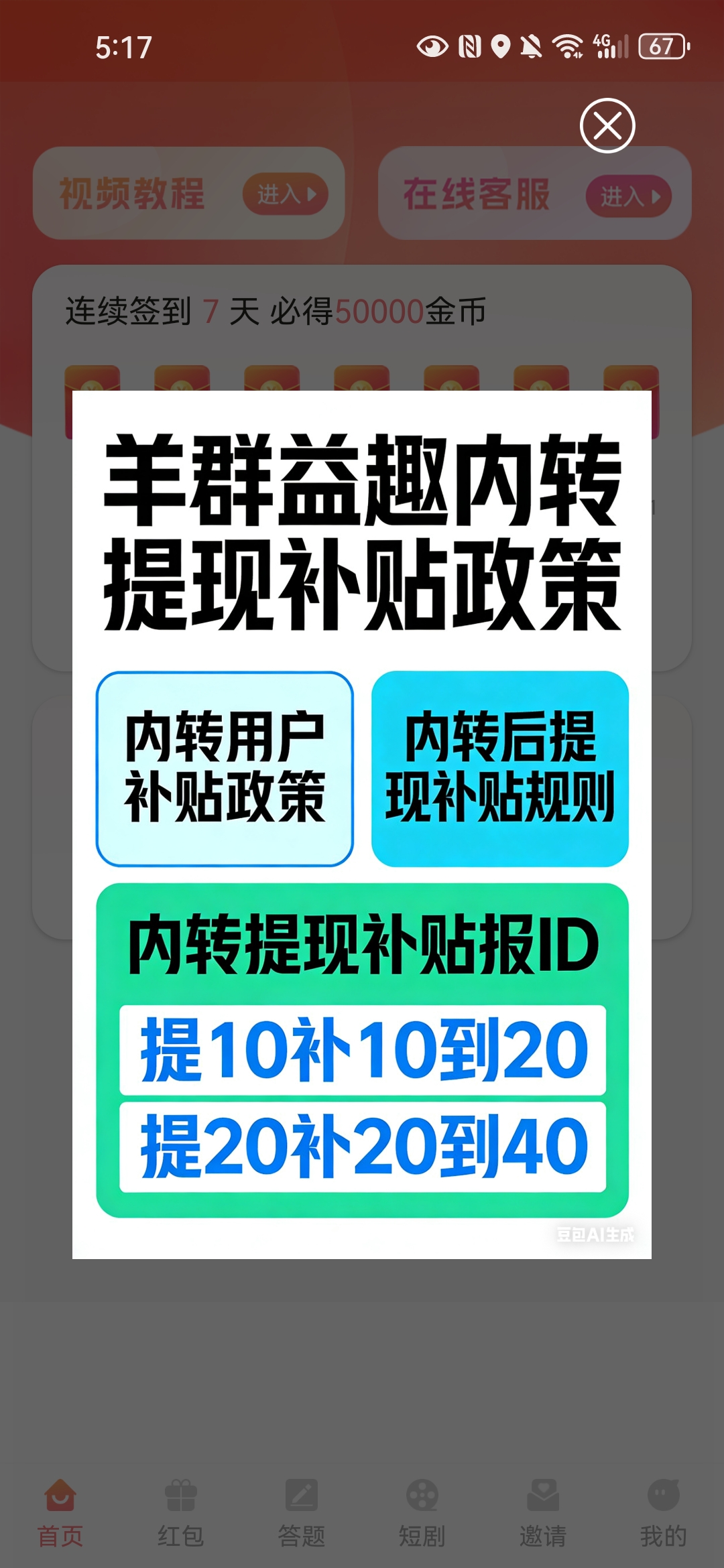Close the popup with the X button
The width and height of the screenshot is (724, 1568).
(607, 126)
